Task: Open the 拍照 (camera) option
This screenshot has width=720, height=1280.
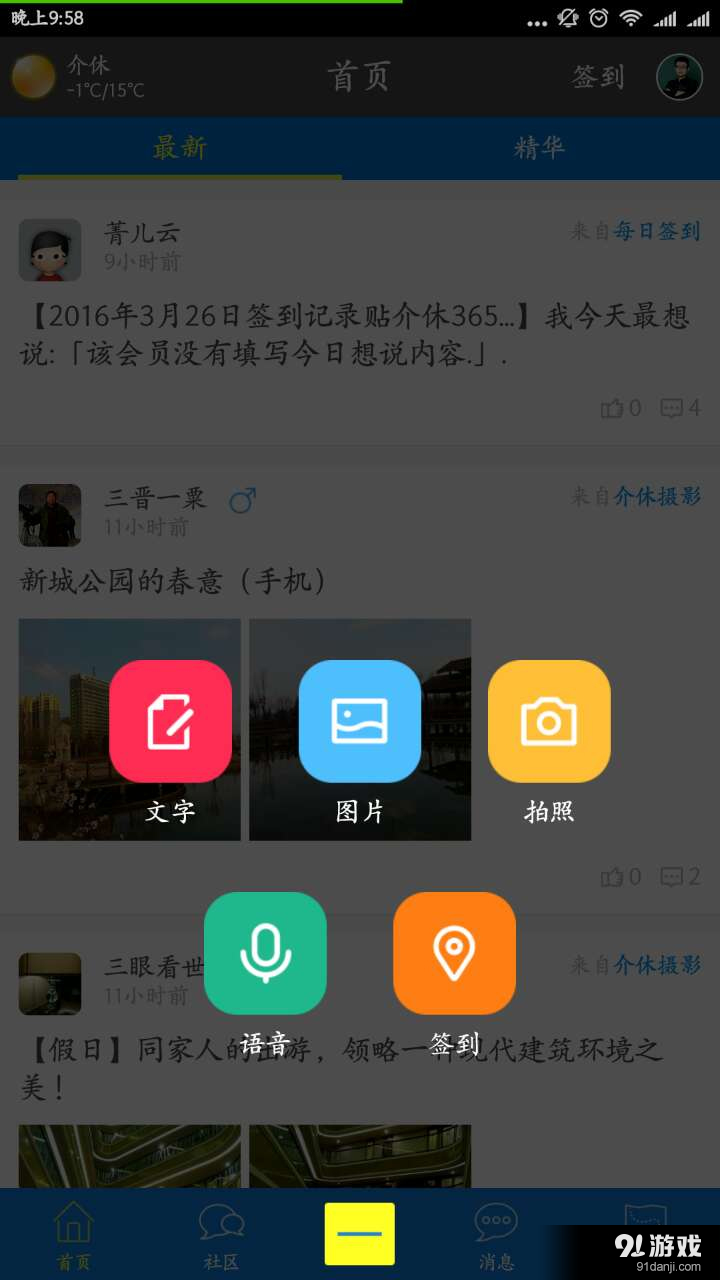Action: pos(549,721)
